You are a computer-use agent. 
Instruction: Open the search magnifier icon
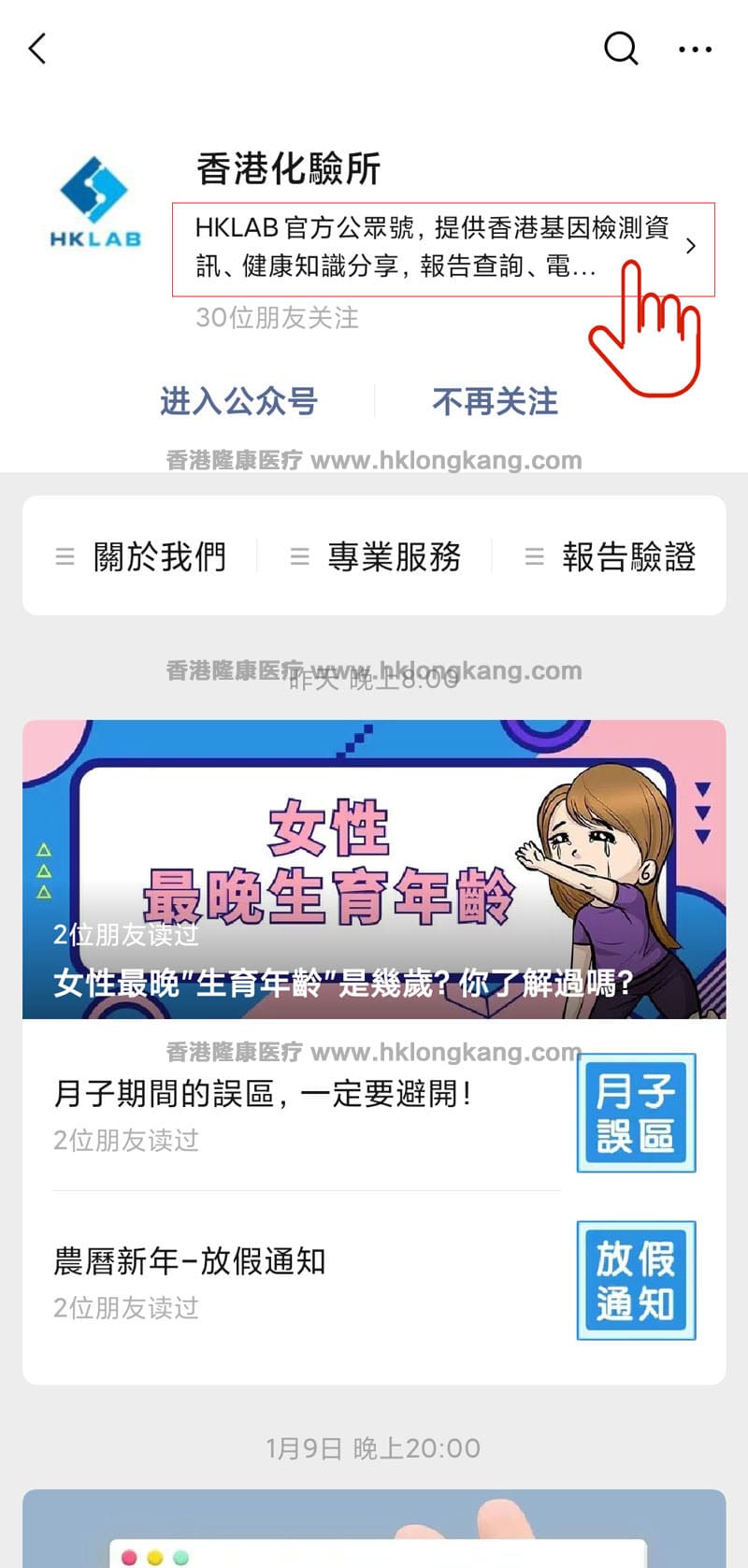(x=620, y=48)
